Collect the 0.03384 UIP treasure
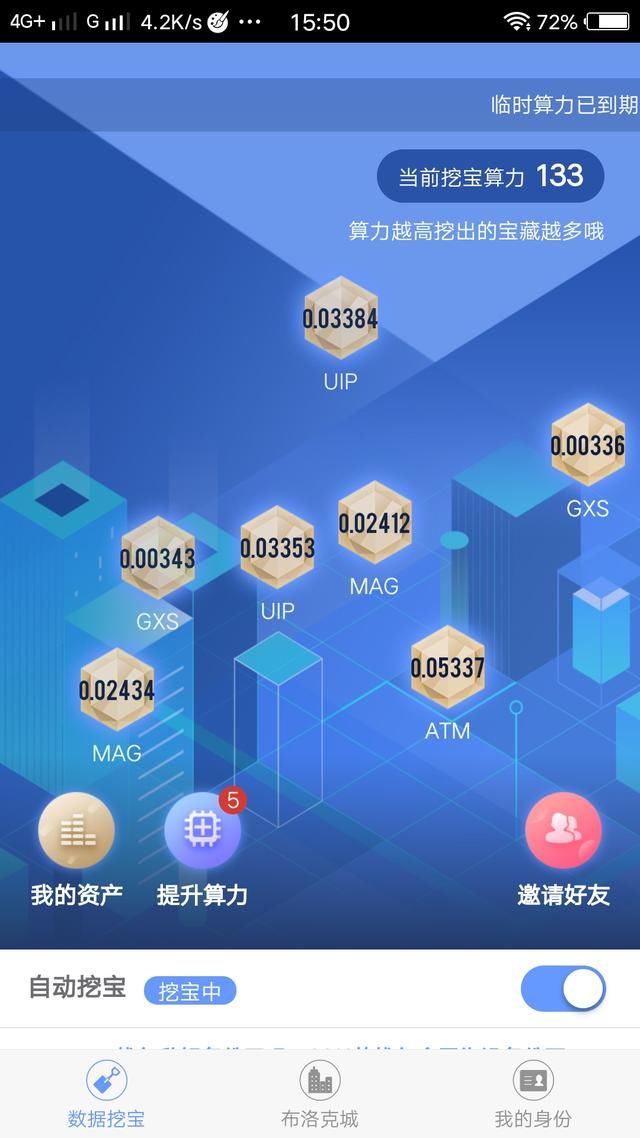 340,319
